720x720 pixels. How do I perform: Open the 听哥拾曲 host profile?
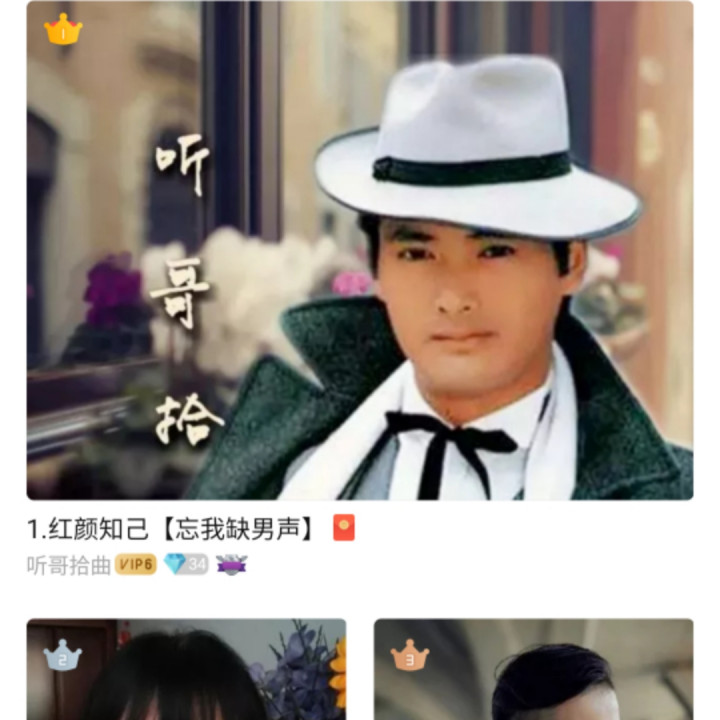68,565
